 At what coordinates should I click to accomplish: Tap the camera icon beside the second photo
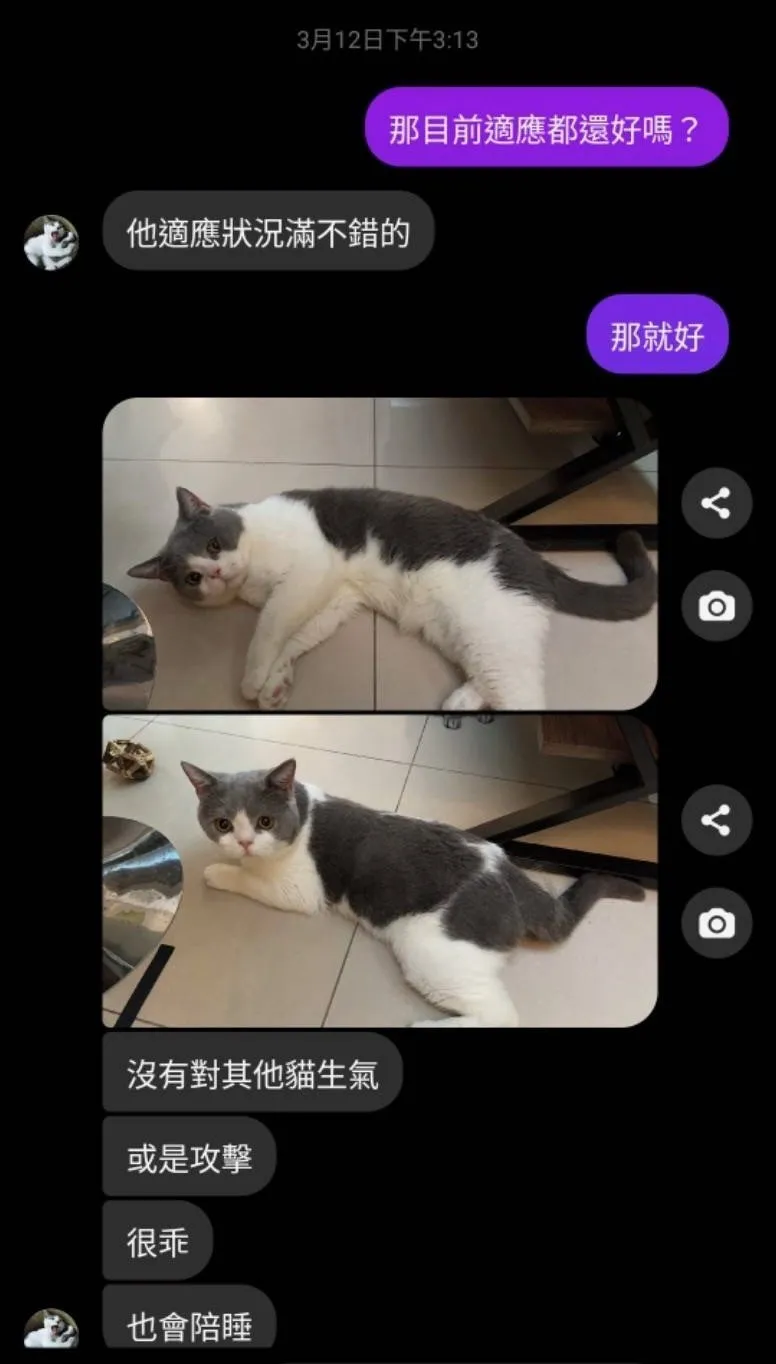click(x=716, y=923)
